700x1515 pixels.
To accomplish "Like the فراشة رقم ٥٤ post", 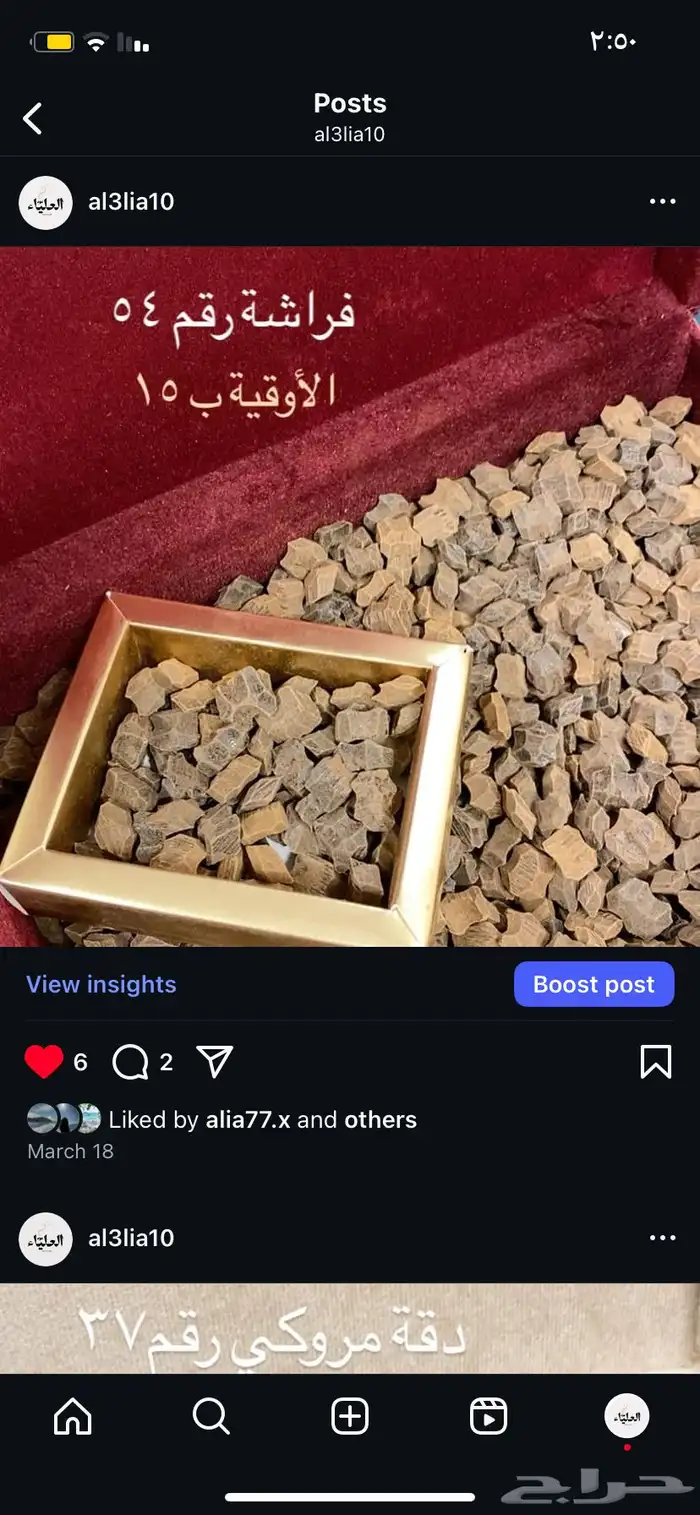I will pos(43,1062).
